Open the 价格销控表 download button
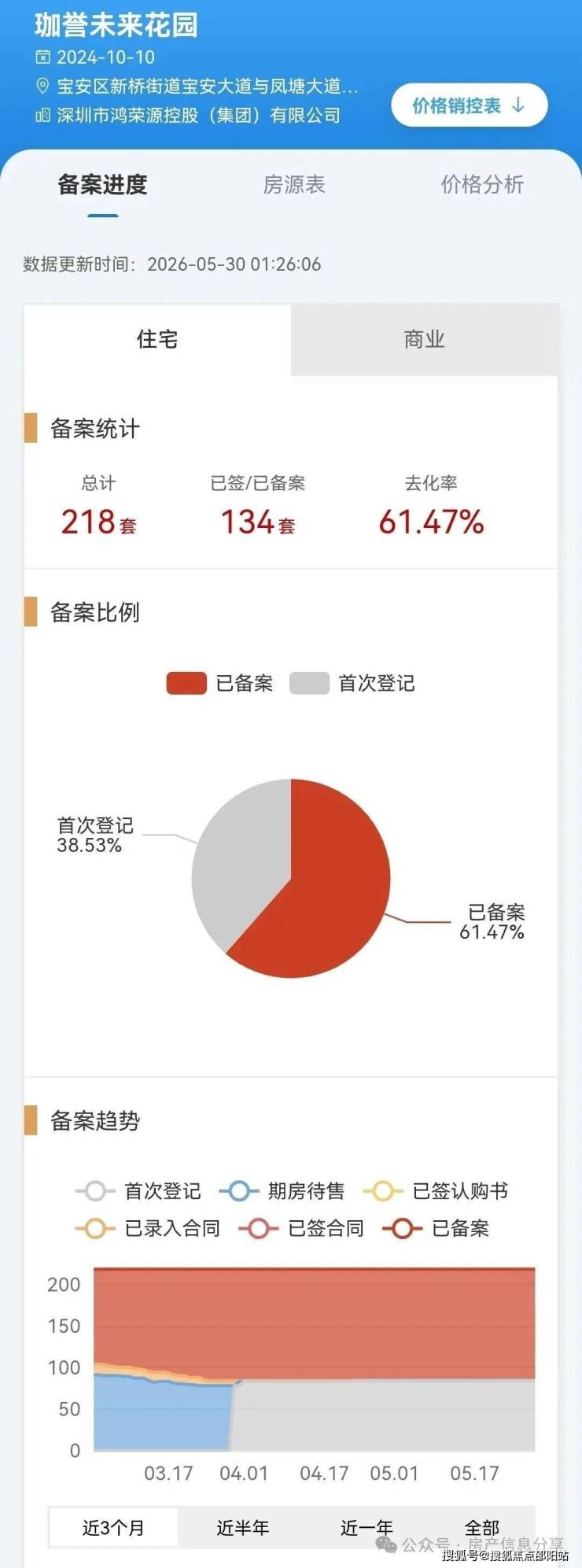Screen dimensions: 582x1568 pos(469,105)
